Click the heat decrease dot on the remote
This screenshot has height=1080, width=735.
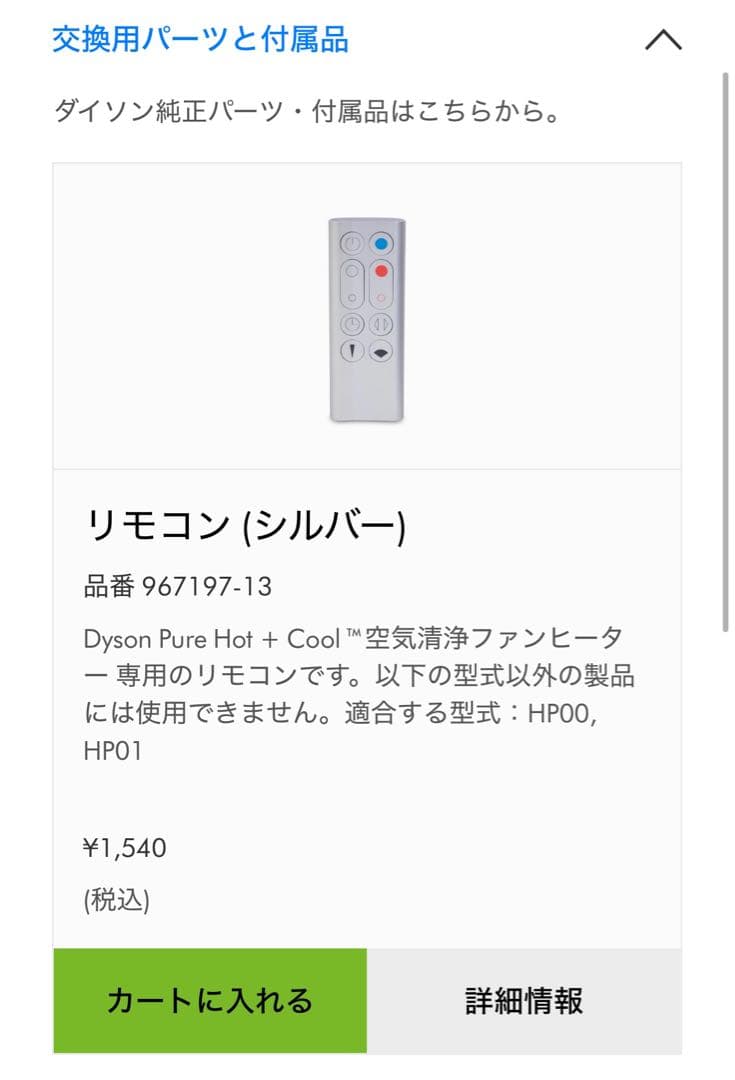click(x=381, y=296)
